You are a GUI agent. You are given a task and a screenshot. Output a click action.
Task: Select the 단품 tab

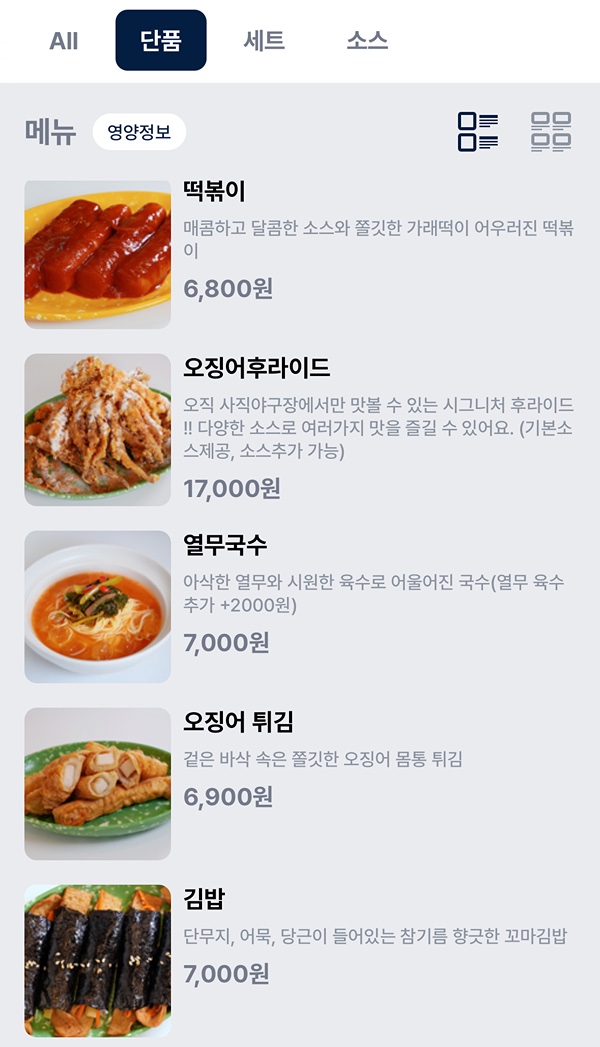pos(161,41)
